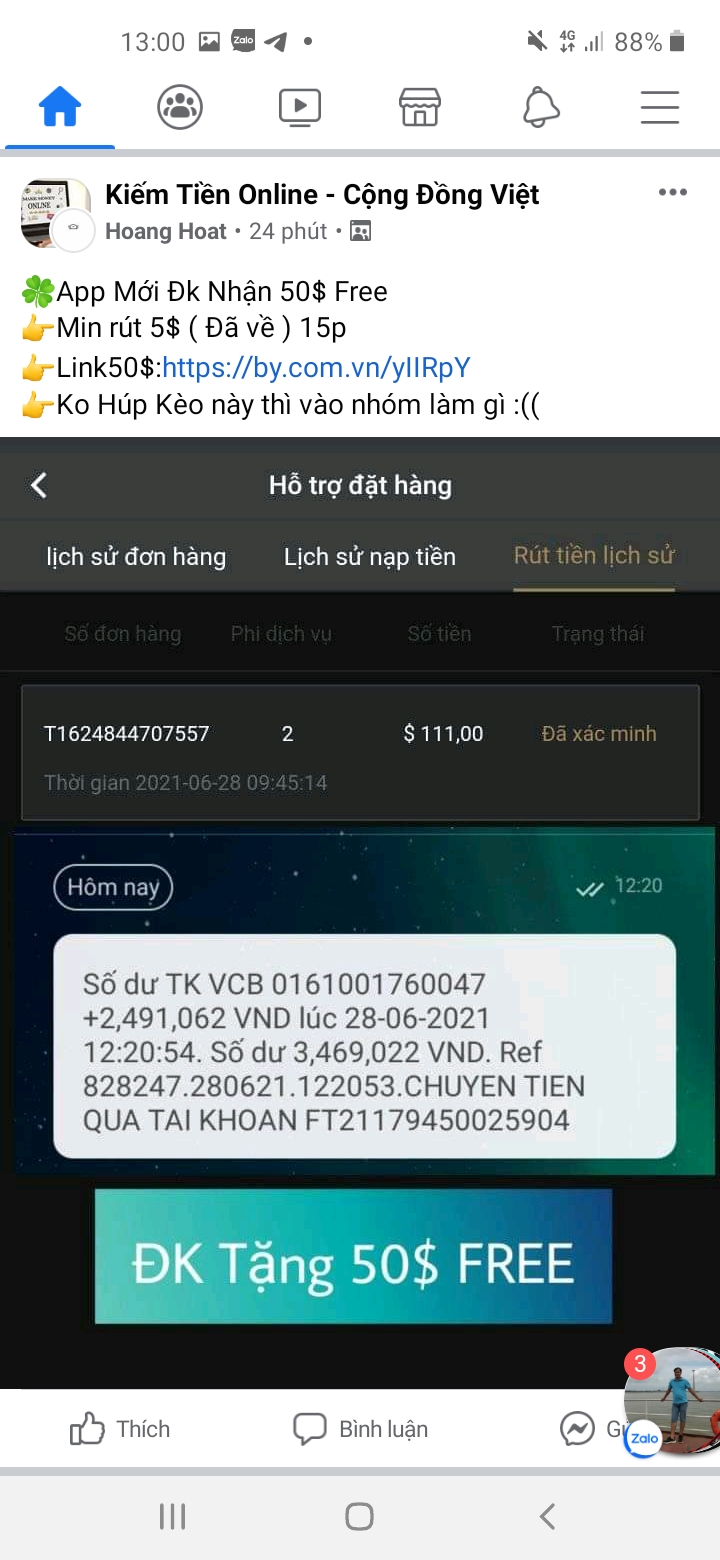Open the notifications bell
Viewport: 720px width, 1560px height.
coord(541,107)
